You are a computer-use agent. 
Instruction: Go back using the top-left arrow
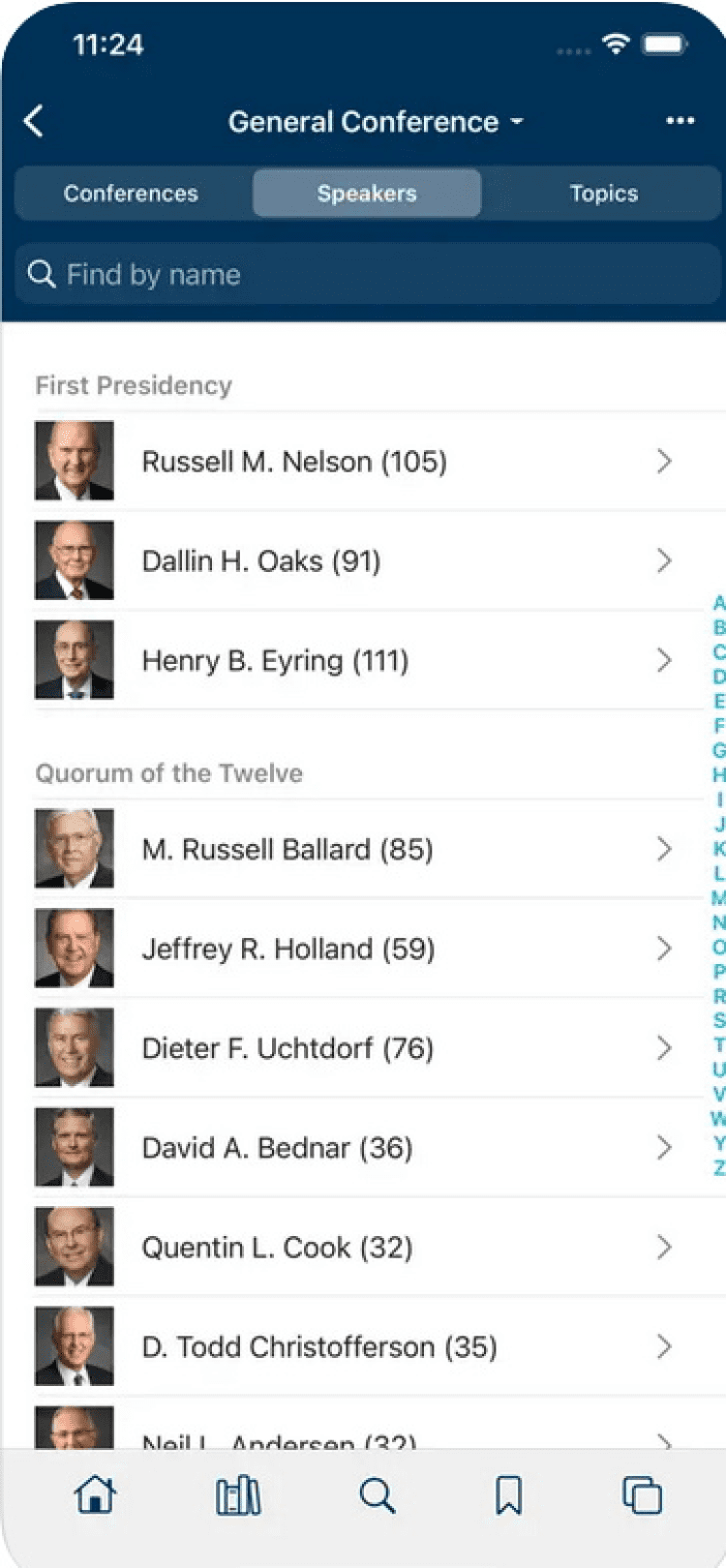[x=34, y=122]
